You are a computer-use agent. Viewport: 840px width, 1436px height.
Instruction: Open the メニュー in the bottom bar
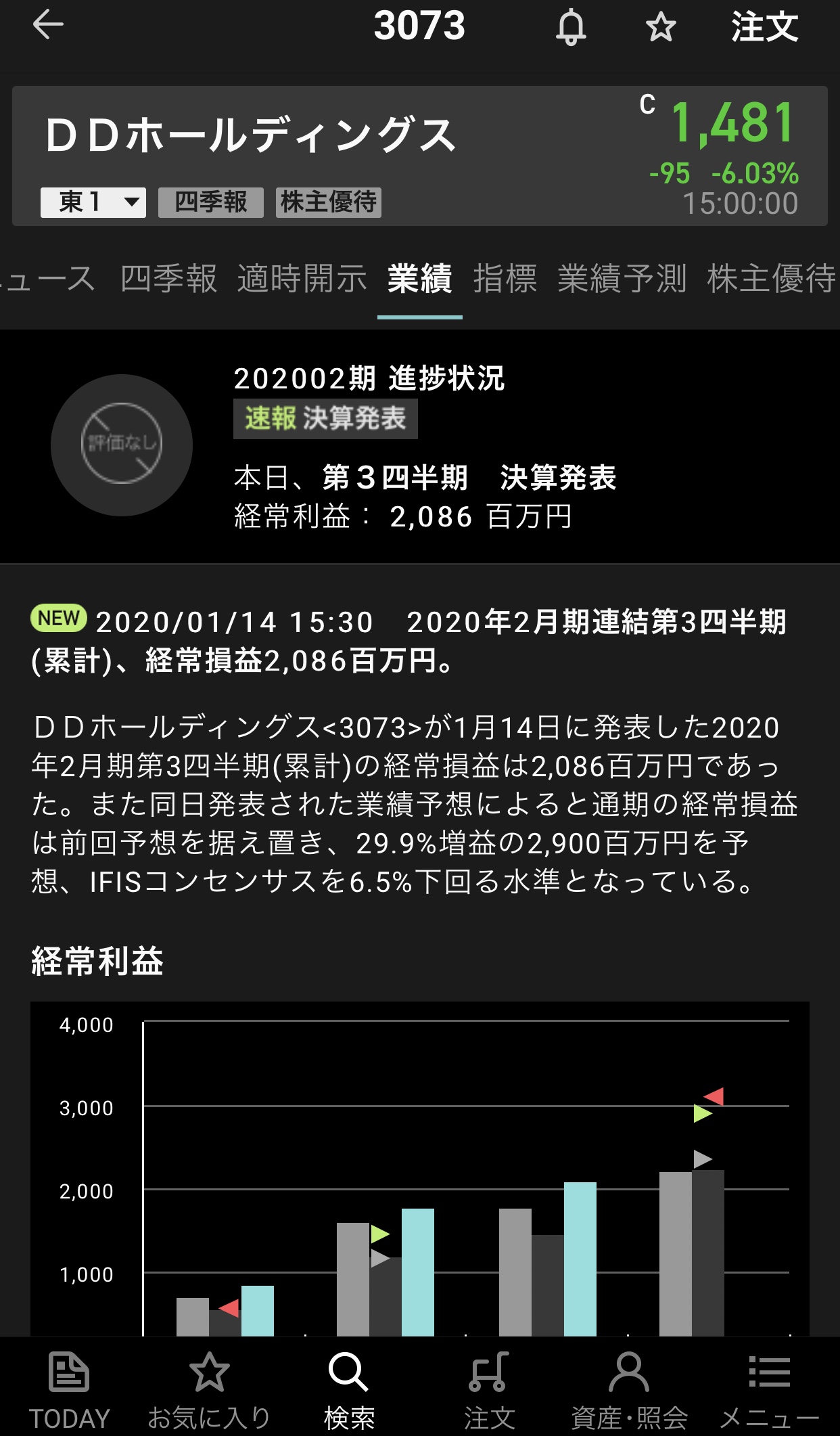click(x=769, y=1389)
